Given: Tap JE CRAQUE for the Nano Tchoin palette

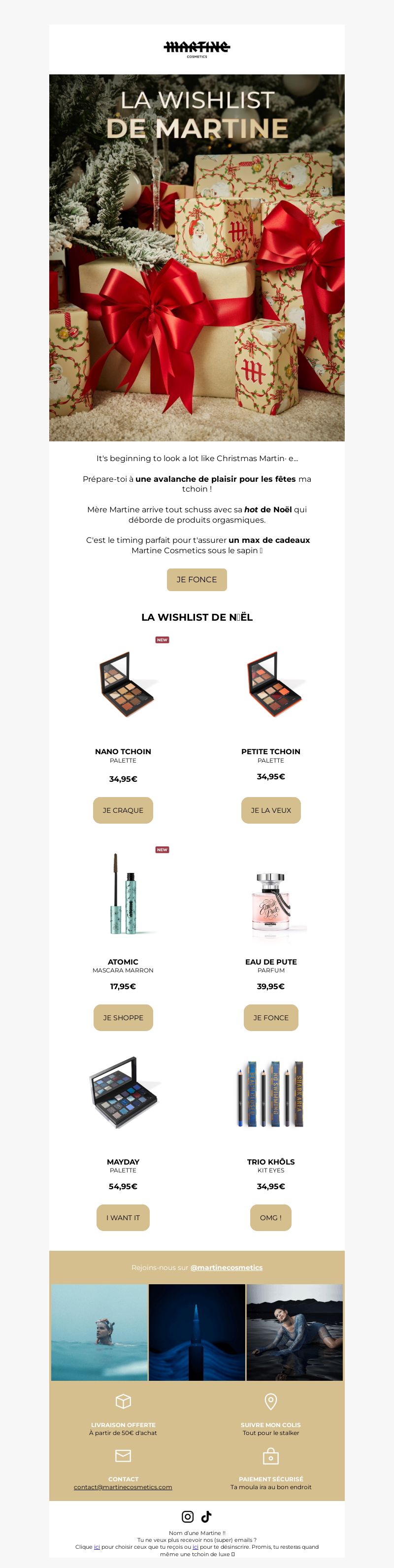Looking at the screenshot, I should pyautogui.click(x=123, y=810).
